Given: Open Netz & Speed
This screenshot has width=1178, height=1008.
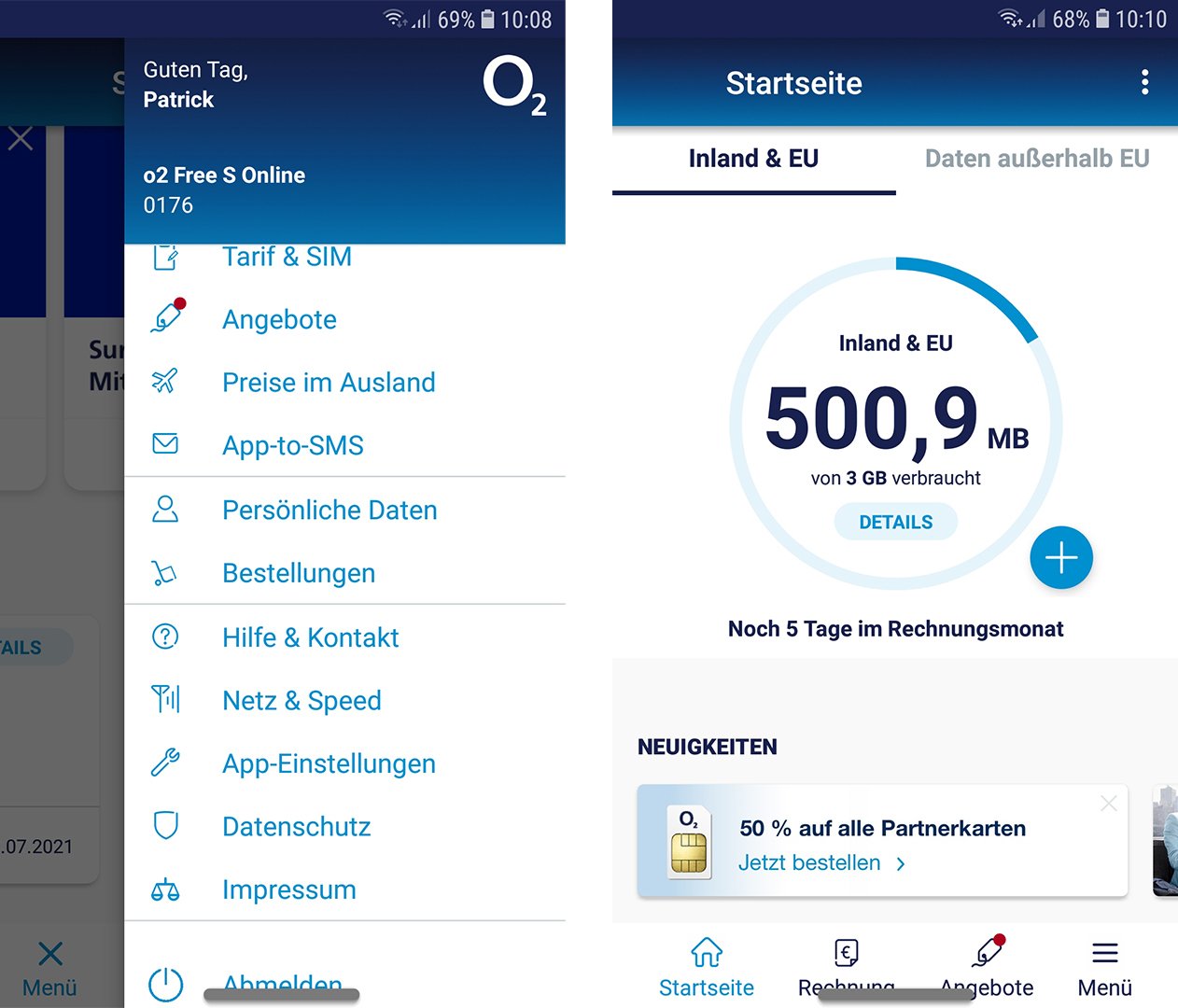Looking at the screenshot, I should [x=301, y=701].
